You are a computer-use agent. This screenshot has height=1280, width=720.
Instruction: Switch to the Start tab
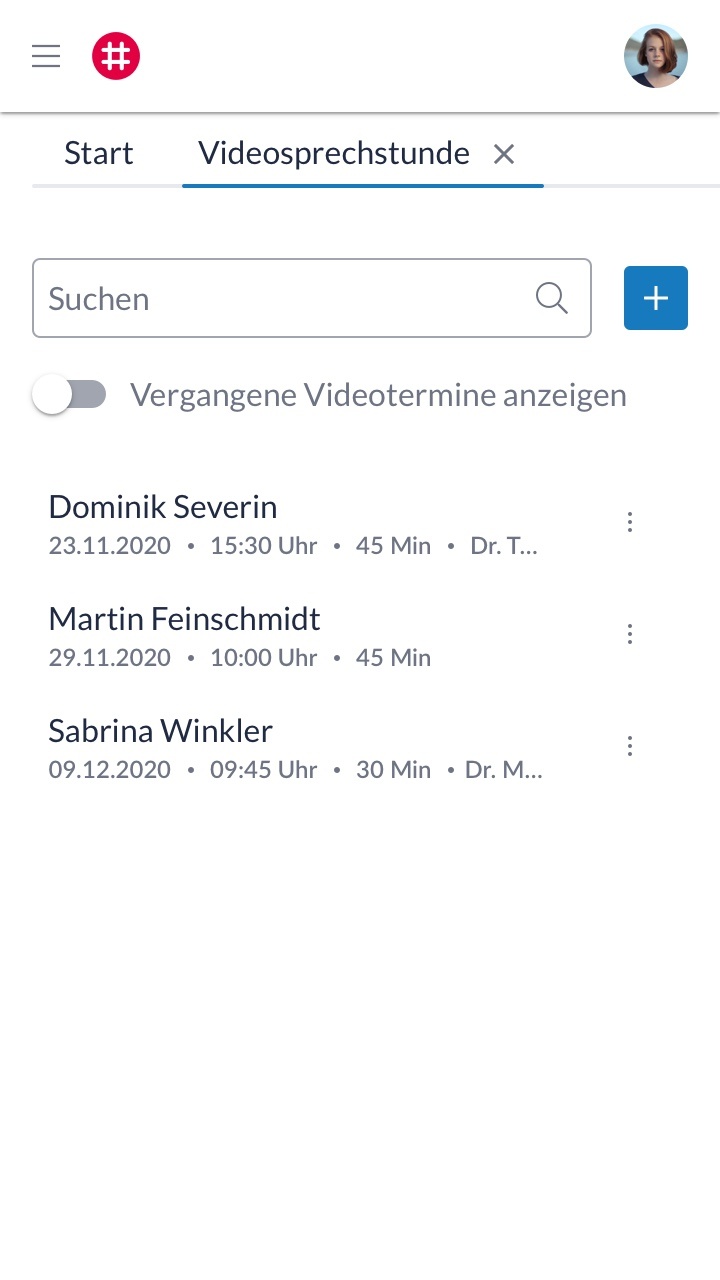click(x=99, y=154)
